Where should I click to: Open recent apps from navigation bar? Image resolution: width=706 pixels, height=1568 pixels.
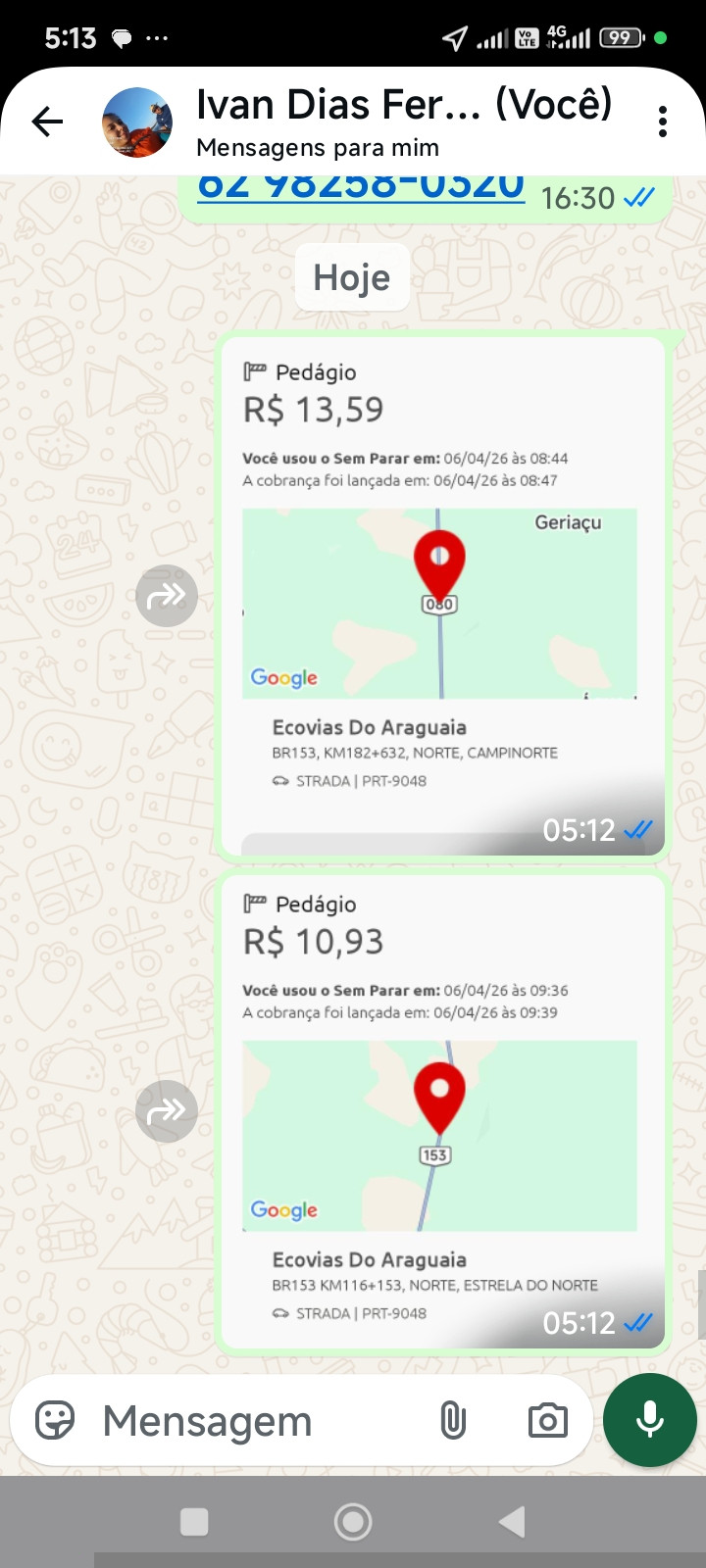(194, 1521)
